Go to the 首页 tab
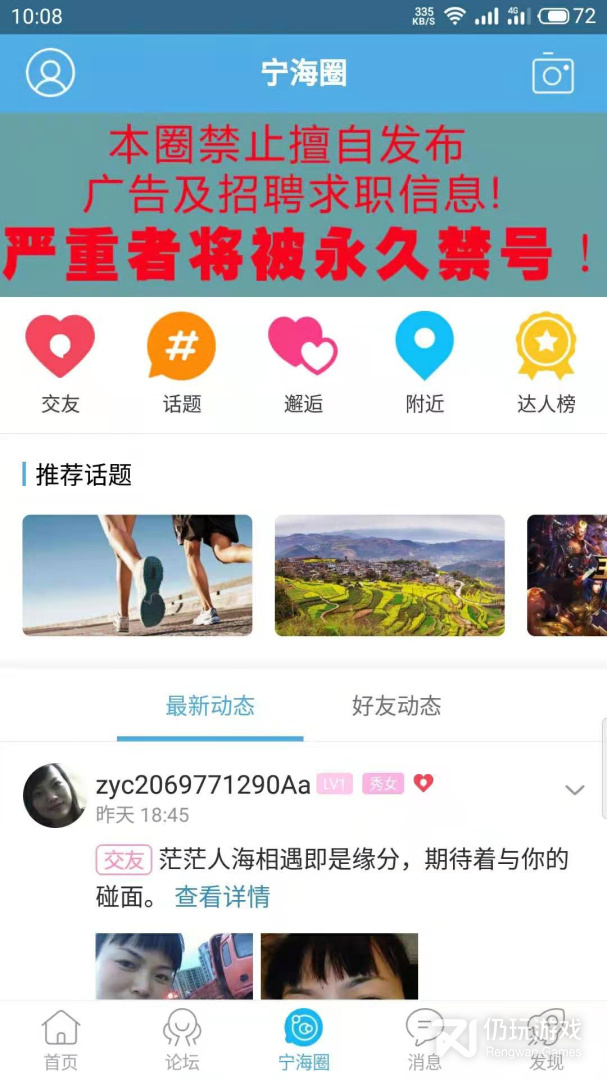The image size is (607, 1080). point(61,1040)
